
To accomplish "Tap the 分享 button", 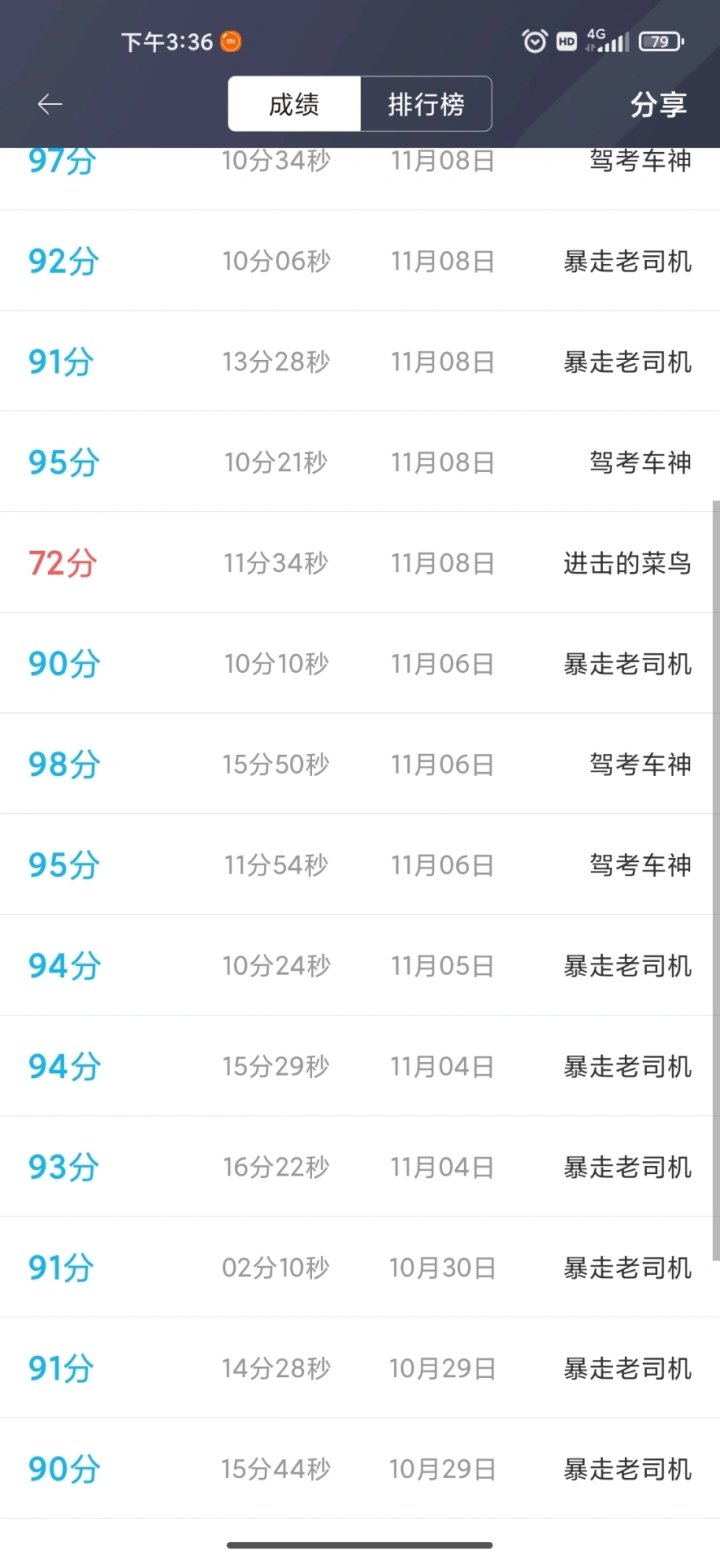I will pyautogui.click(x=658, y=104).
